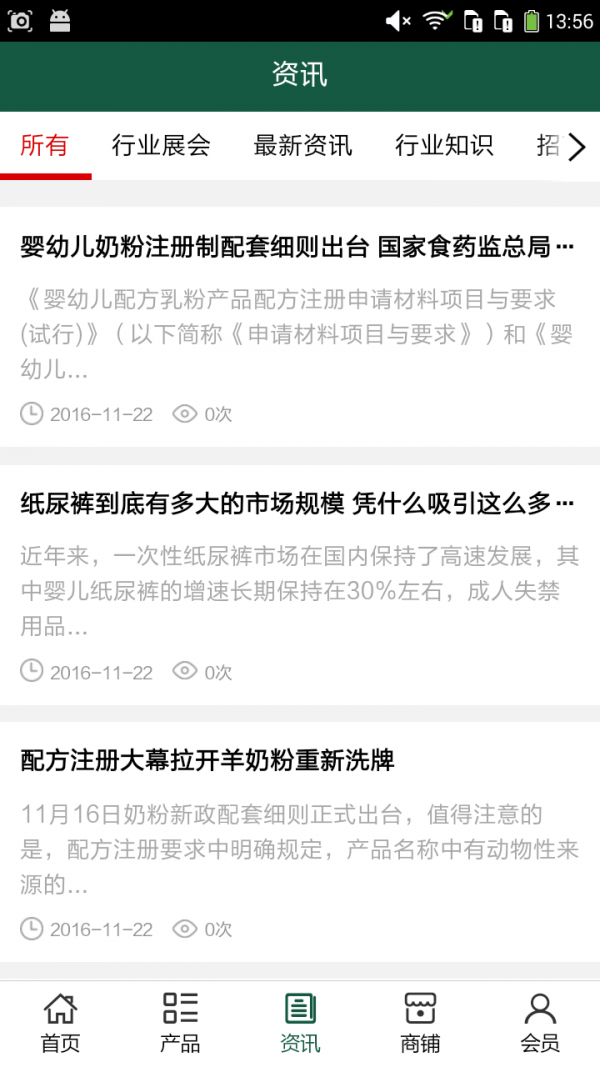Go to the 首页 home tab
The height and width of the screenshot is (1067, 600).
(60, 1022)
